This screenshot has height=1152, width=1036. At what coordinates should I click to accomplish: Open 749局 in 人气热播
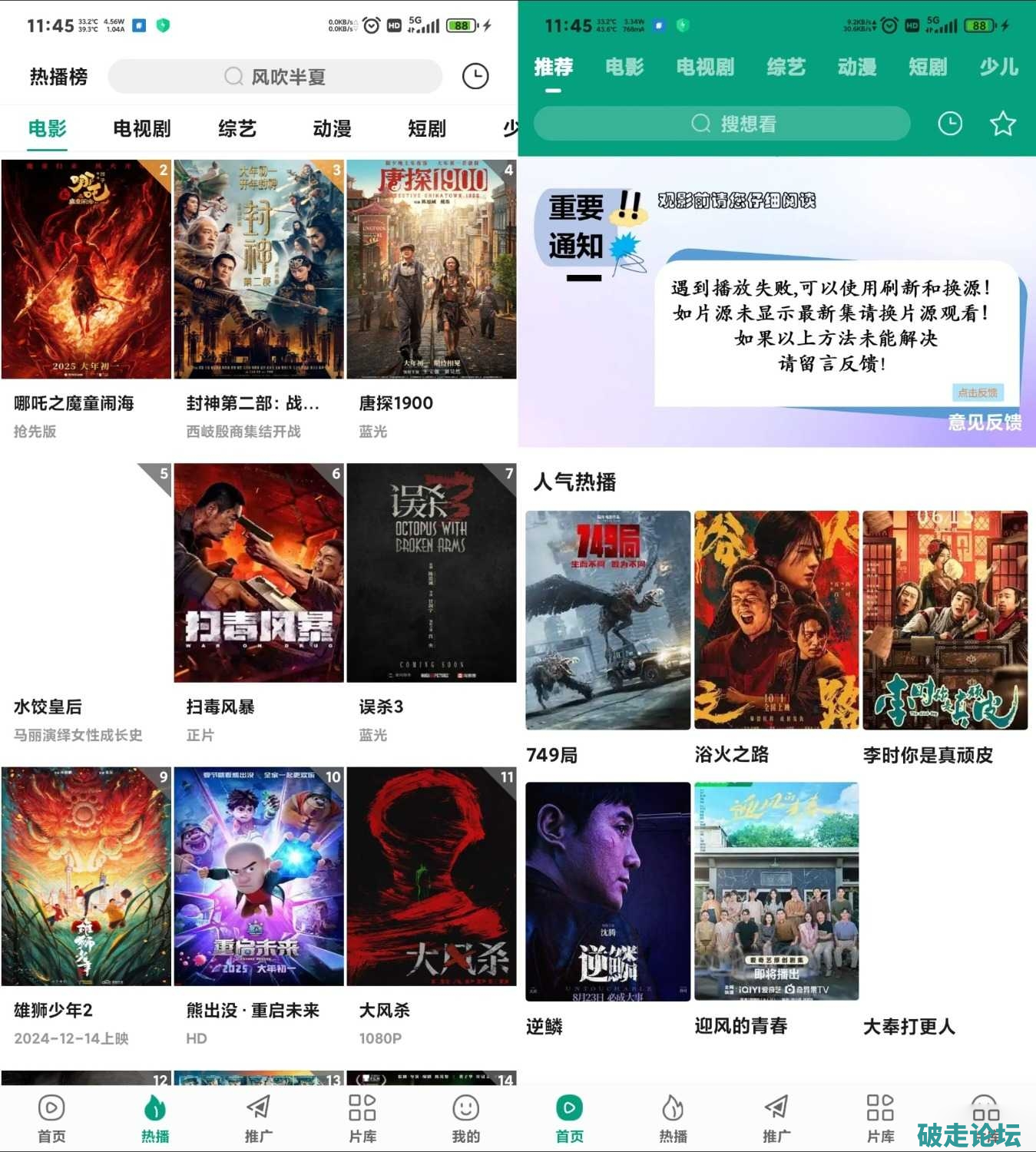coord(607,621)
